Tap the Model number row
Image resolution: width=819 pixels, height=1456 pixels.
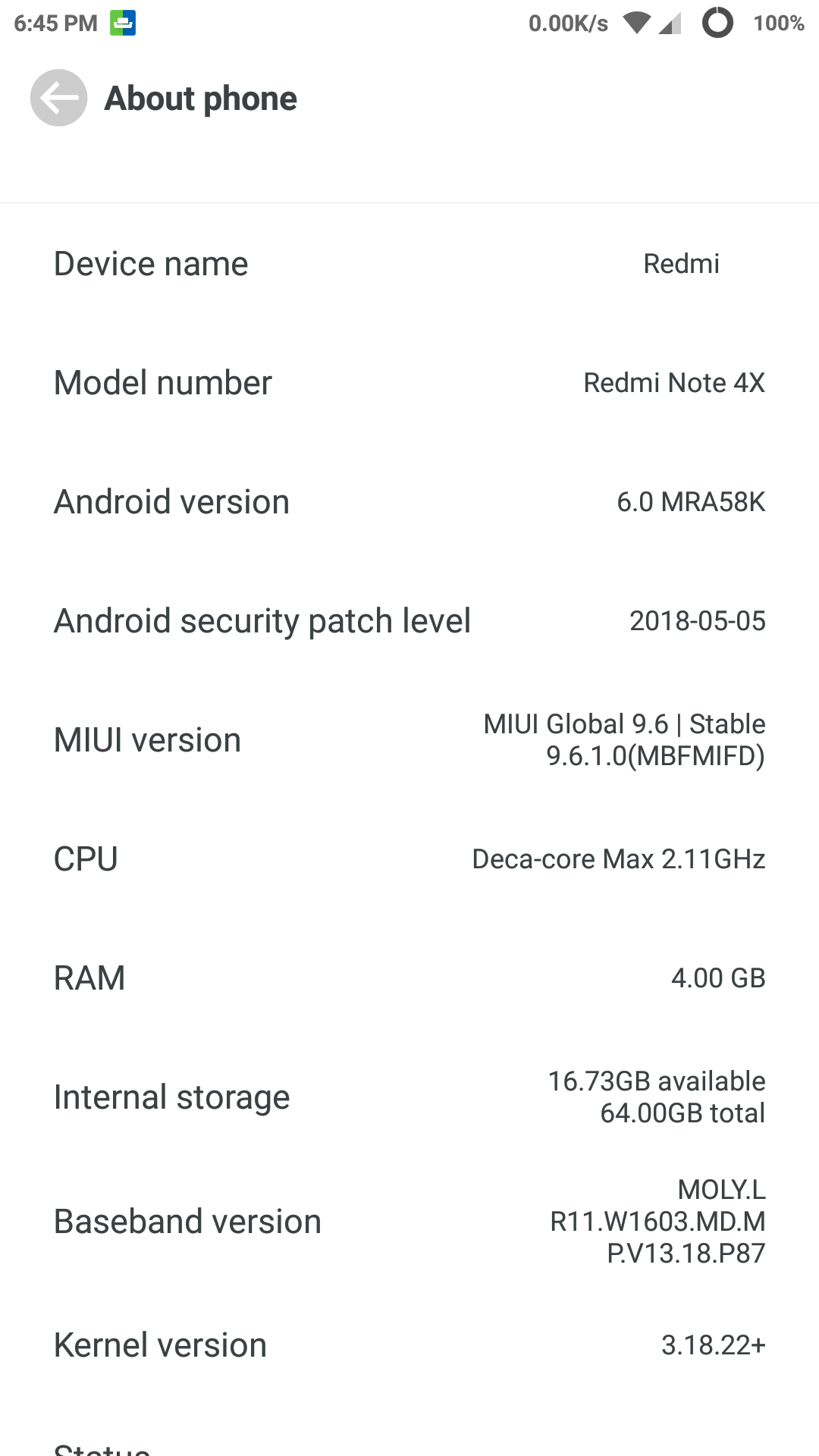[x=409, y=383]
